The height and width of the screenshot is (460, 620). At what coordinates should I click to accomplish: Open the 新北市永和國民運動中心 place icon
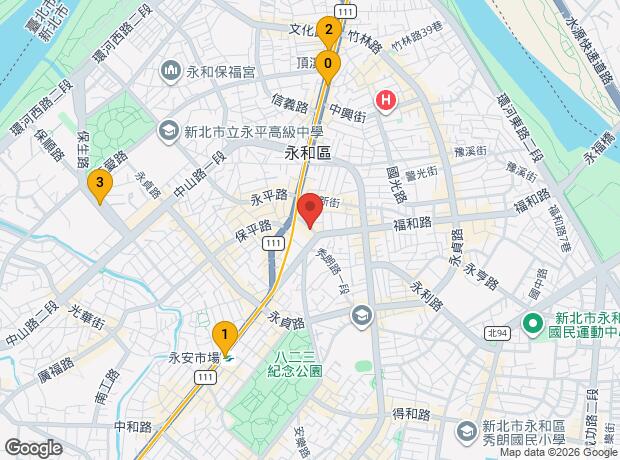(533, 325)
